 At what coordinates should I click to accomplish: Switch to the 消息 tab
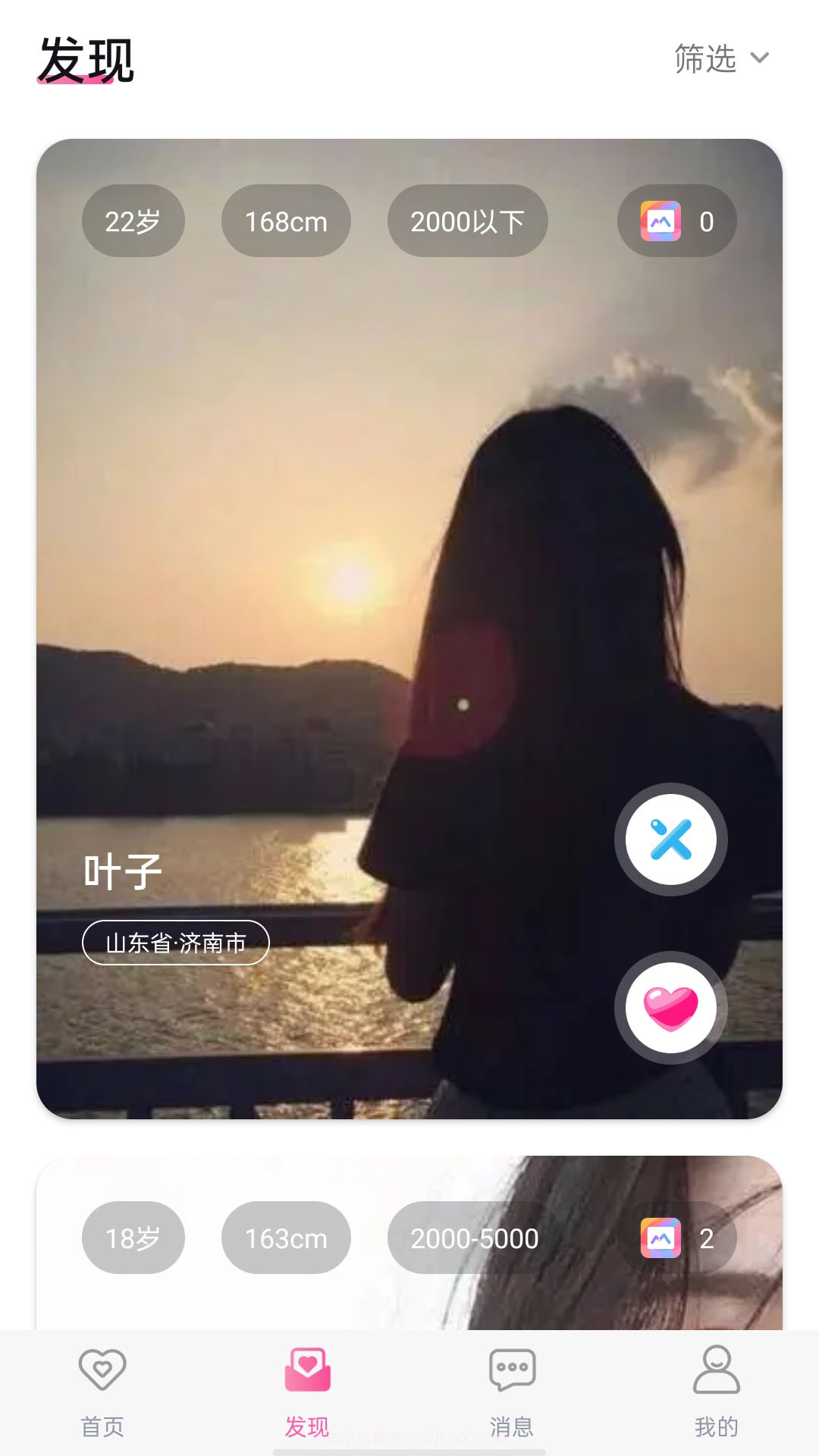[512, 1403]
